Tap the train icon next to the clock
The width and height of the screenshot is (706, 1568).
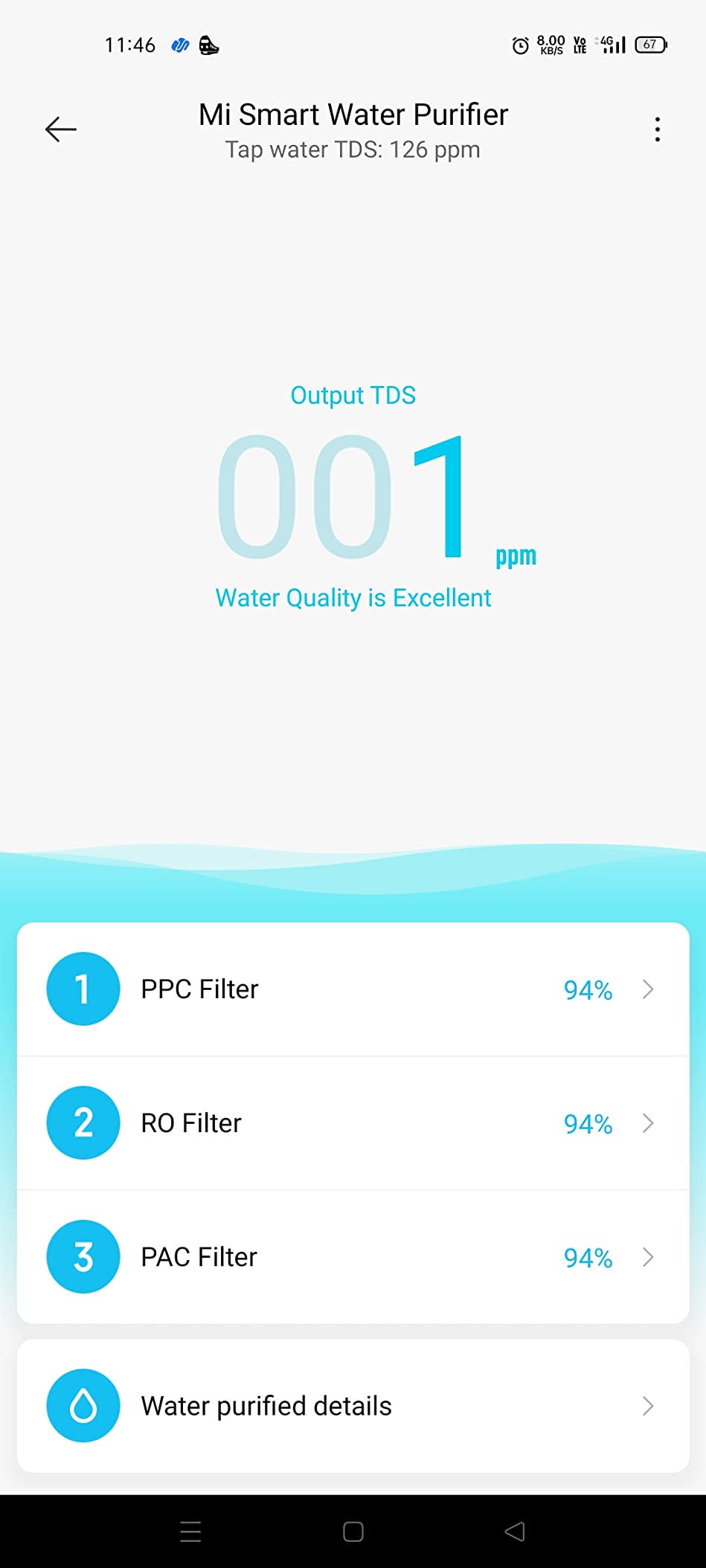[x=208, y=45]
